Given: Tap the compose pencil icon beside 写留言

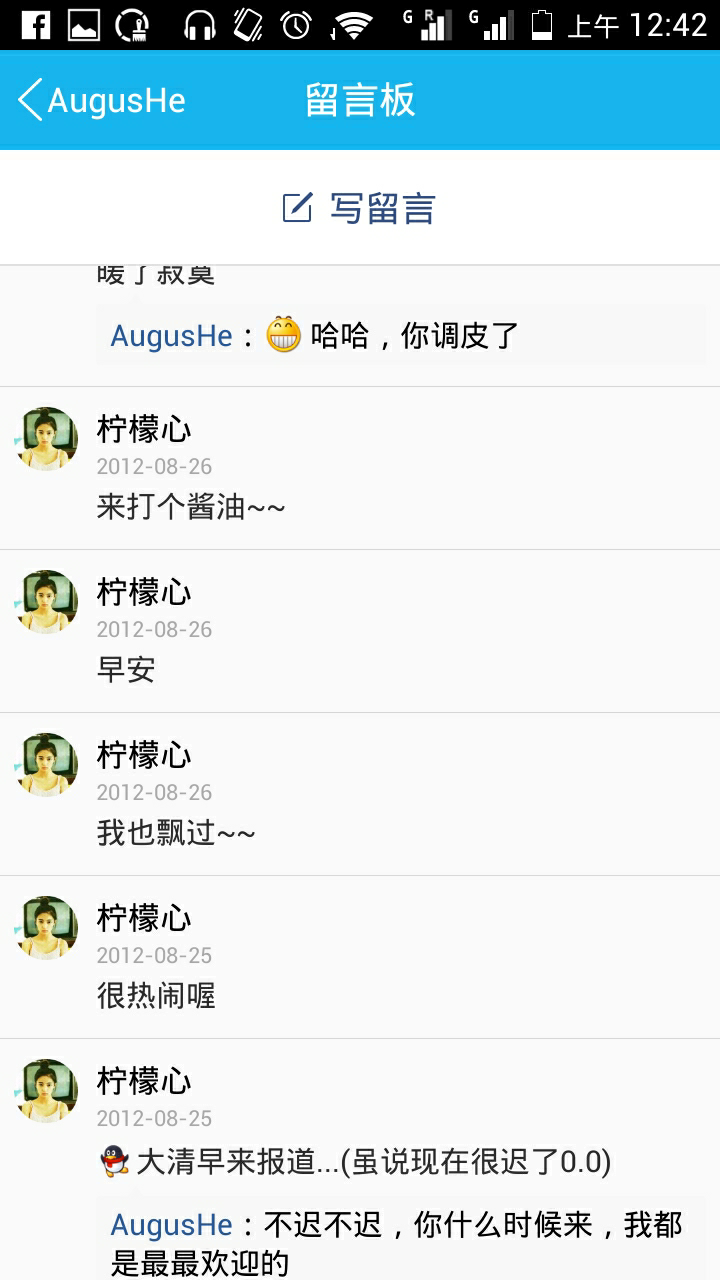Looking at the screenshot, I should coord(295,206).
